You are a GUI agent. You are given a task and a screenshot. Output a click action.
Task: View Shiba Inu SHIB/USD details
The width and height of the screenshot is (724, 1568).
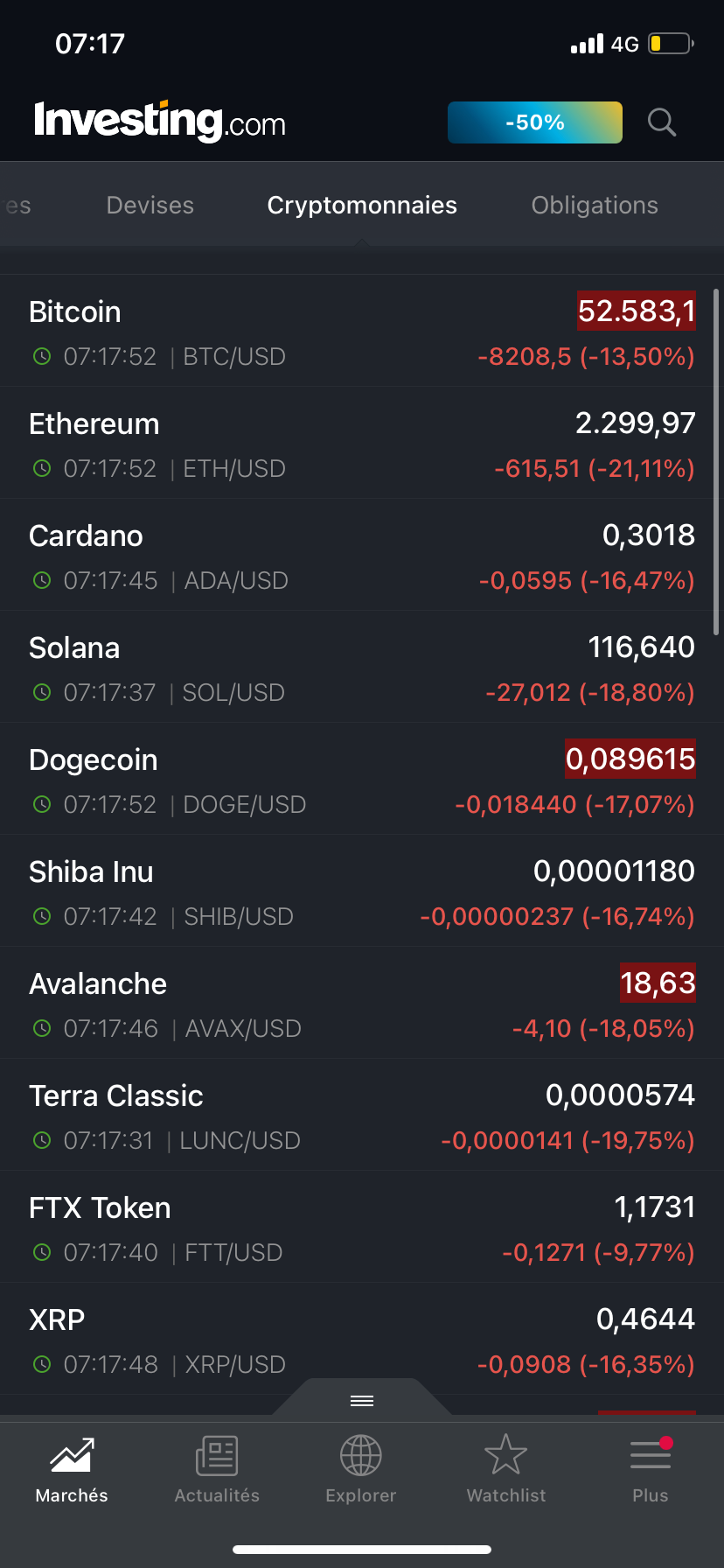coord(362,891)
